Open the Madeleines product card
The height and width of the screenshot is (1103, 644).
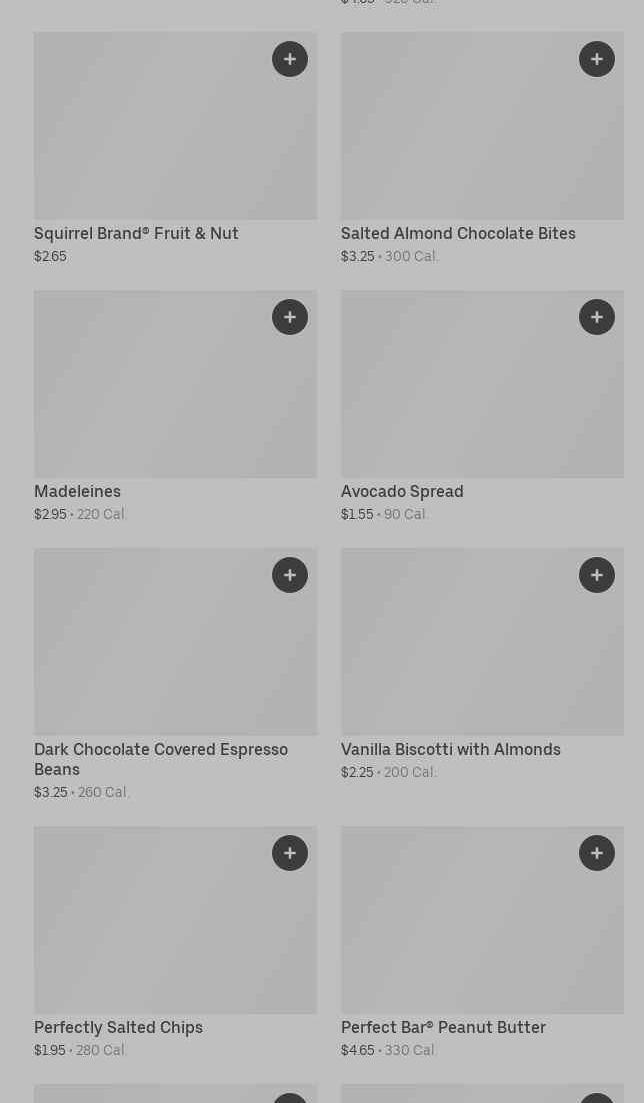pos(77,491)
